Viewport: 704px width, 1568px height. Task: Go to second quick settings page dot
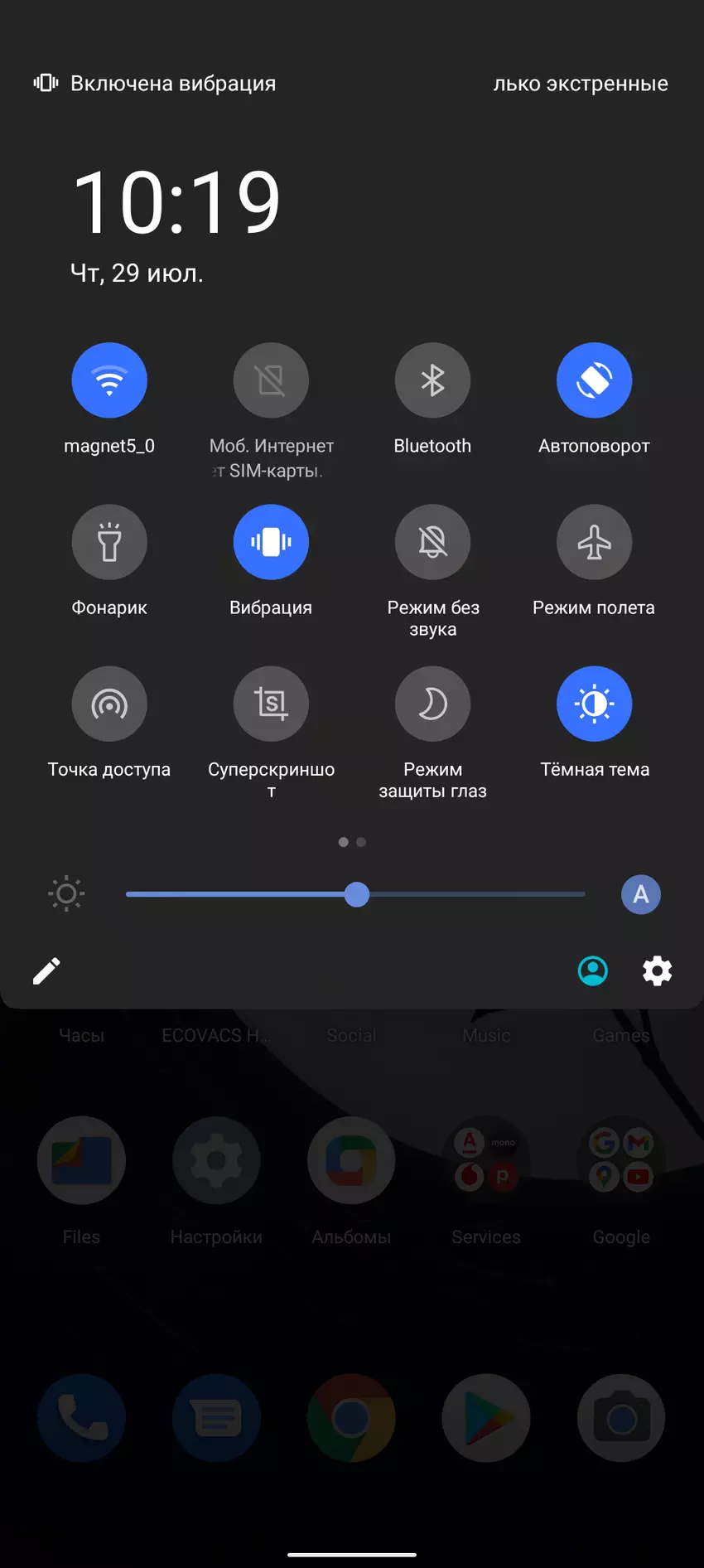pyautogui.click(x=361, y=842)
